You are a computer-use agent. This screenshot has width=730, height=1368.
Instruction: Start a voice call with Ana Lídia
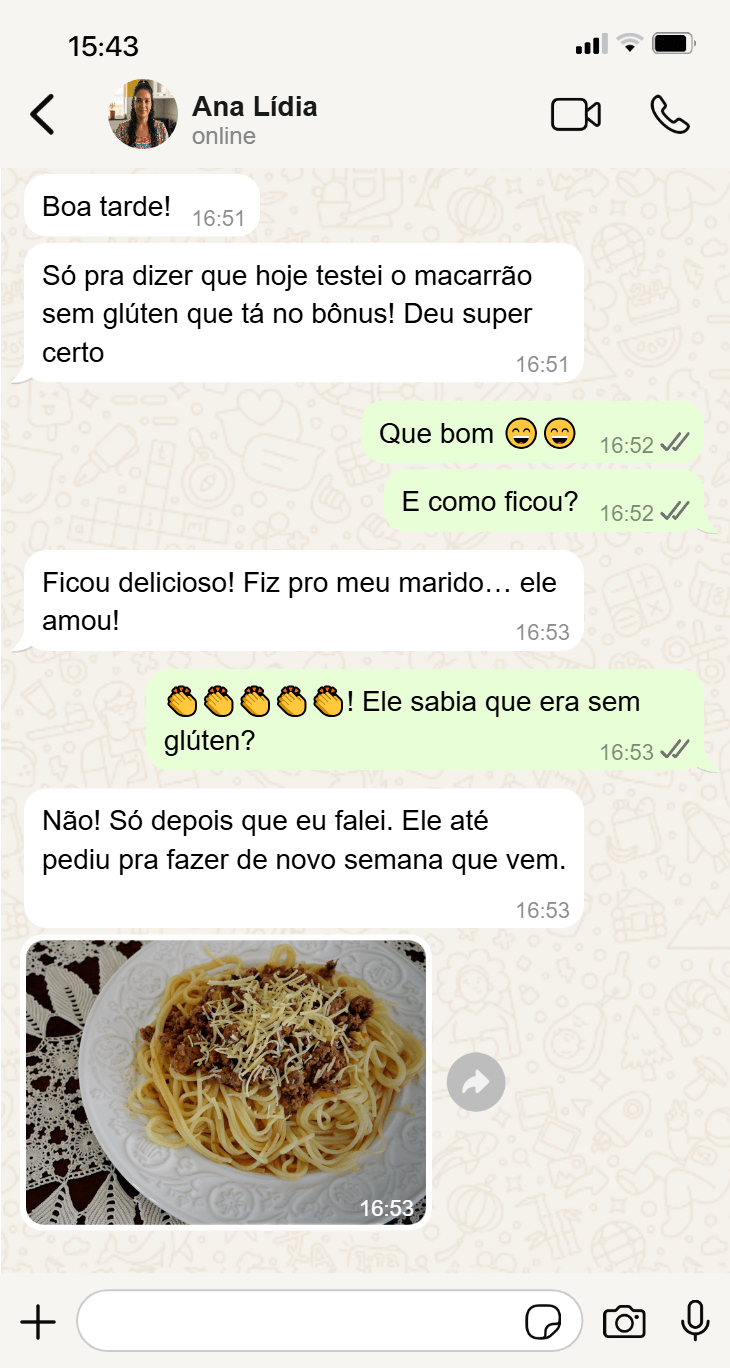coord(670,115)
